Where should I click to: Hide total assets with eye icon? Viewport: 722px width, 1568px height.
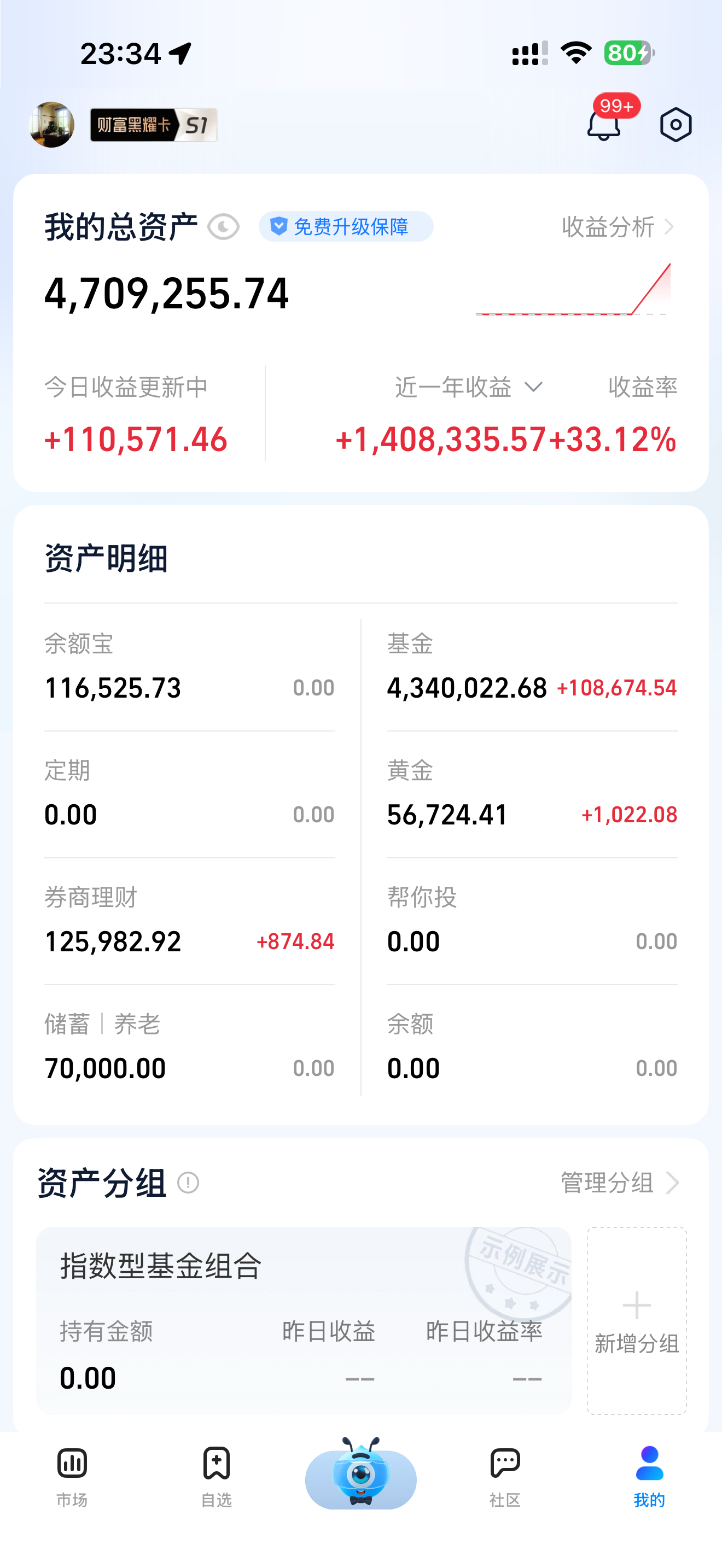pos(223,227)
